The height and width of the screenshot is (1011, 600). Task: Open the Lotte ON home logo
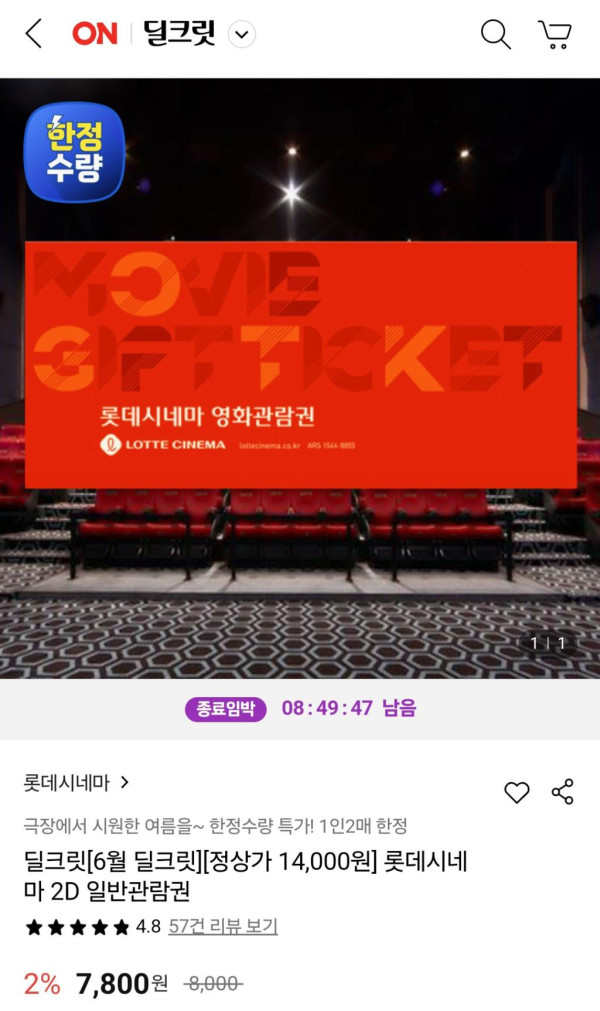[x=95, y=34]
